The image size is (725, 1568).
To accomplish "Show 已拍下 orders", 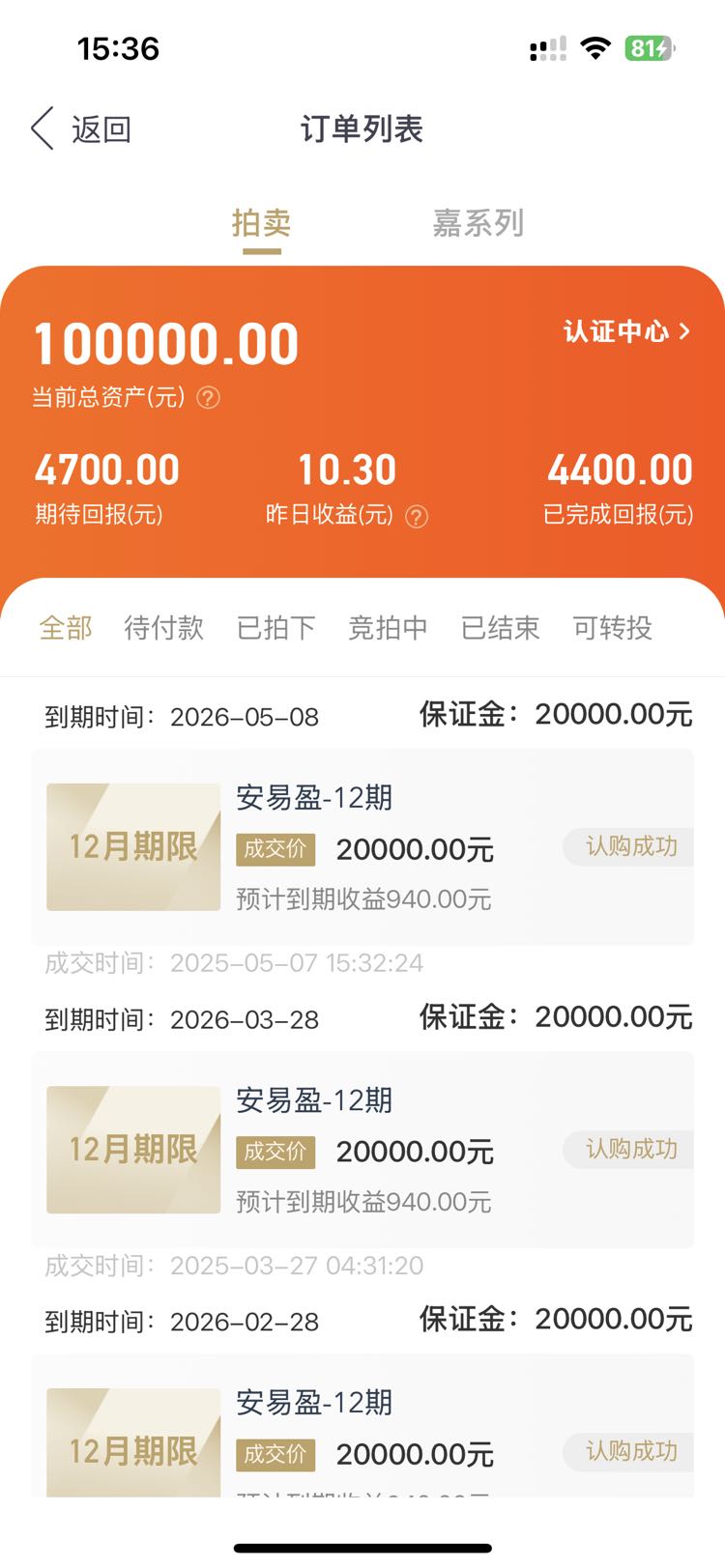I will point(276,628).
